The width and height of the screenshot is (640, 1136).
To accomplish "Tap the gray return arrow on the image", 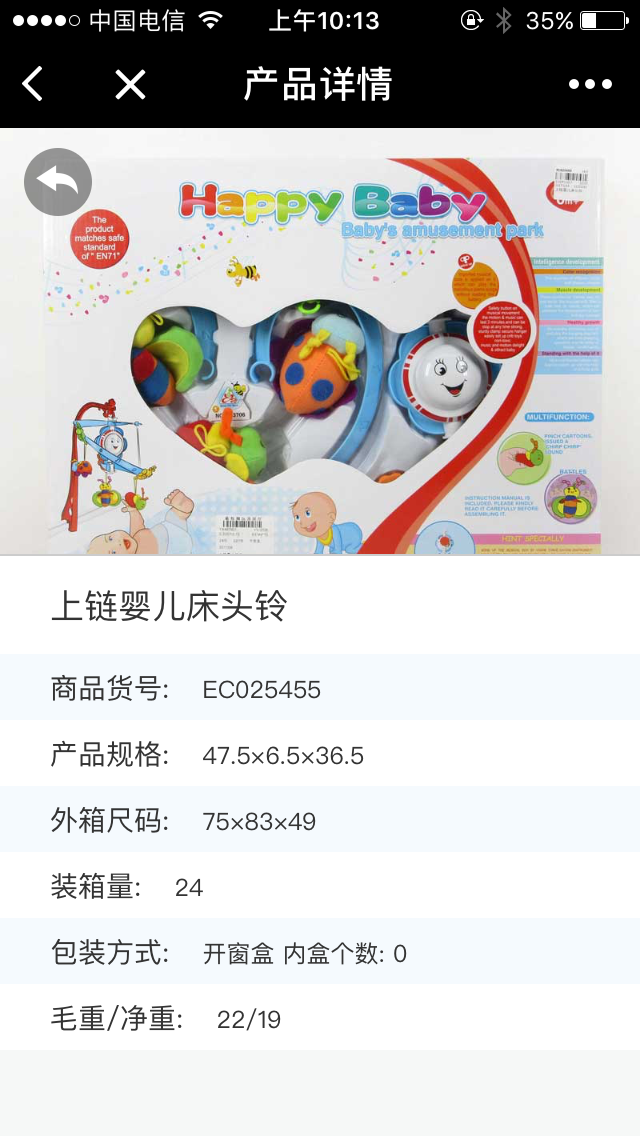I will coord(58,182).
